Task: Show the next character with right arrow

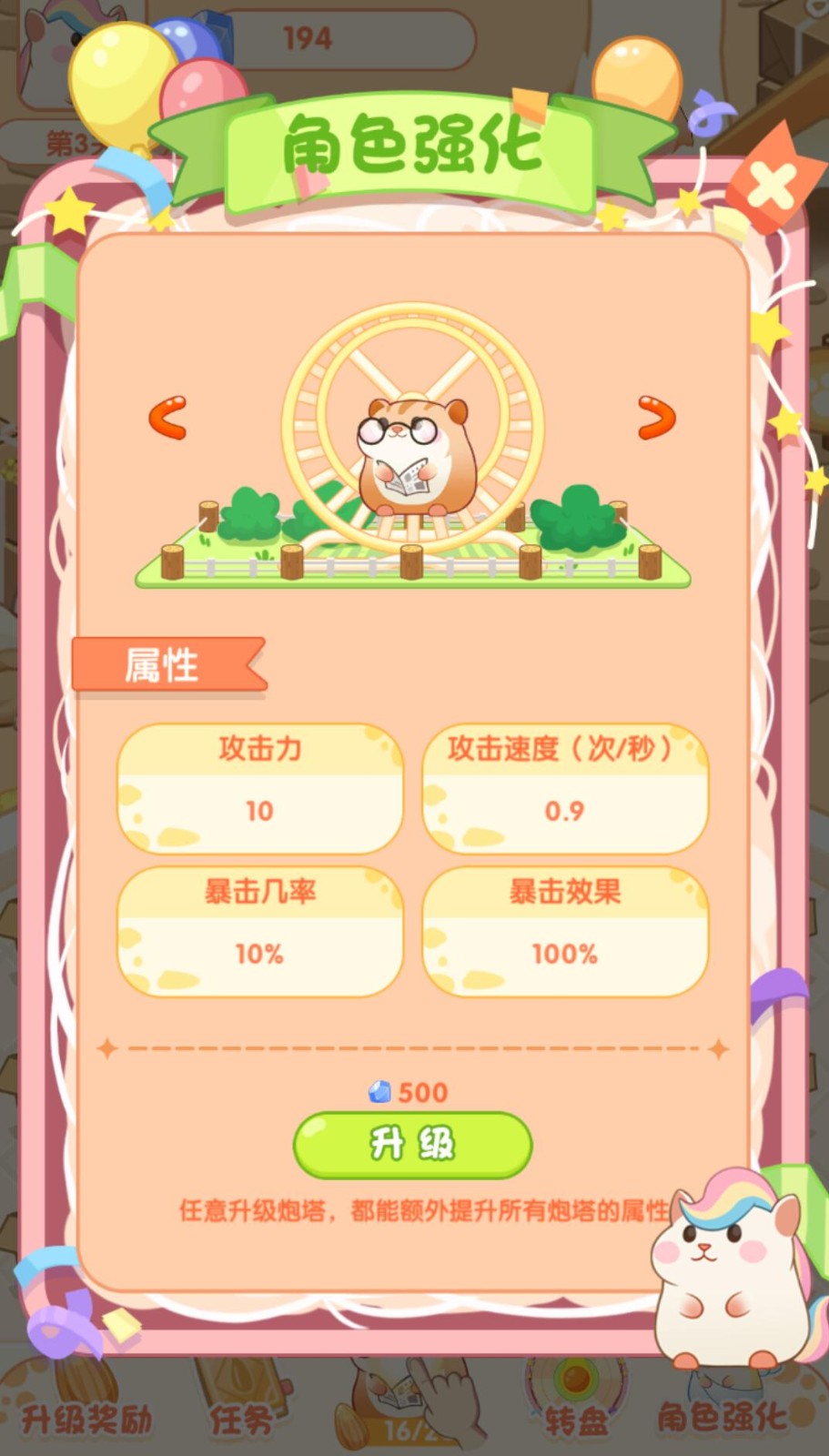Action: tap(656, 418)
